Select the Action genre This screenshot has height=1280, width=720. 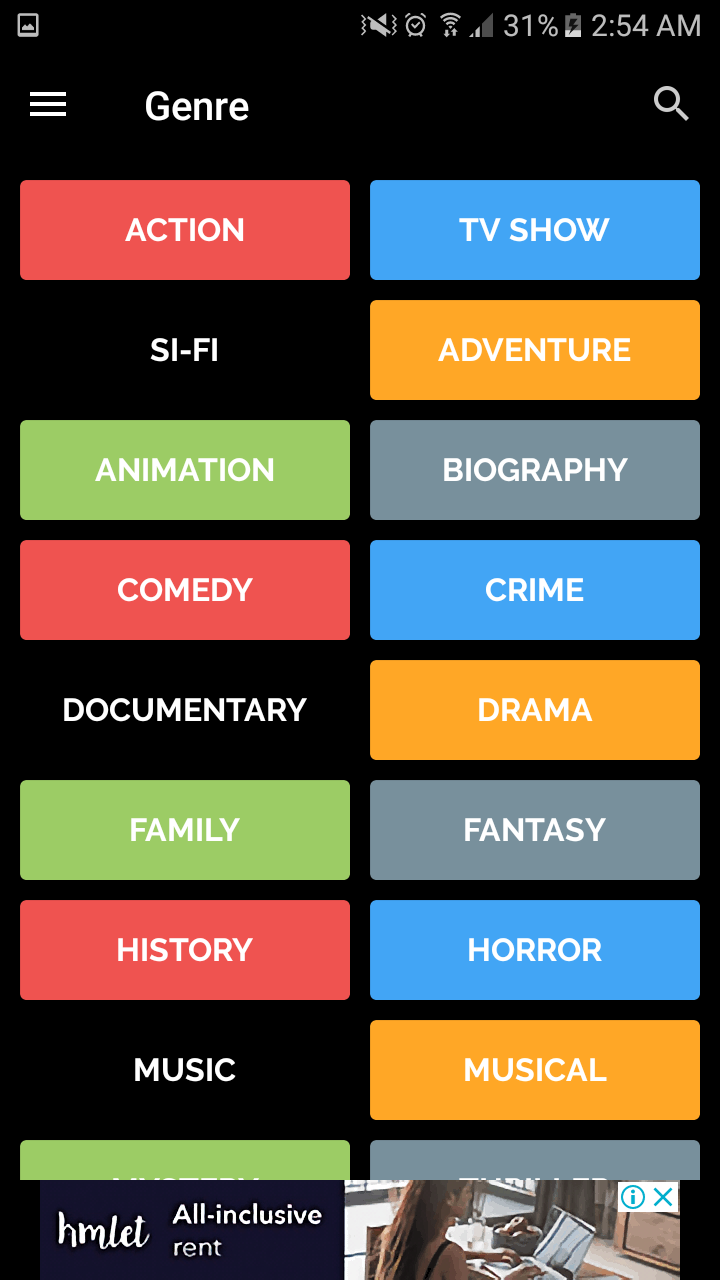click(185, 230)
